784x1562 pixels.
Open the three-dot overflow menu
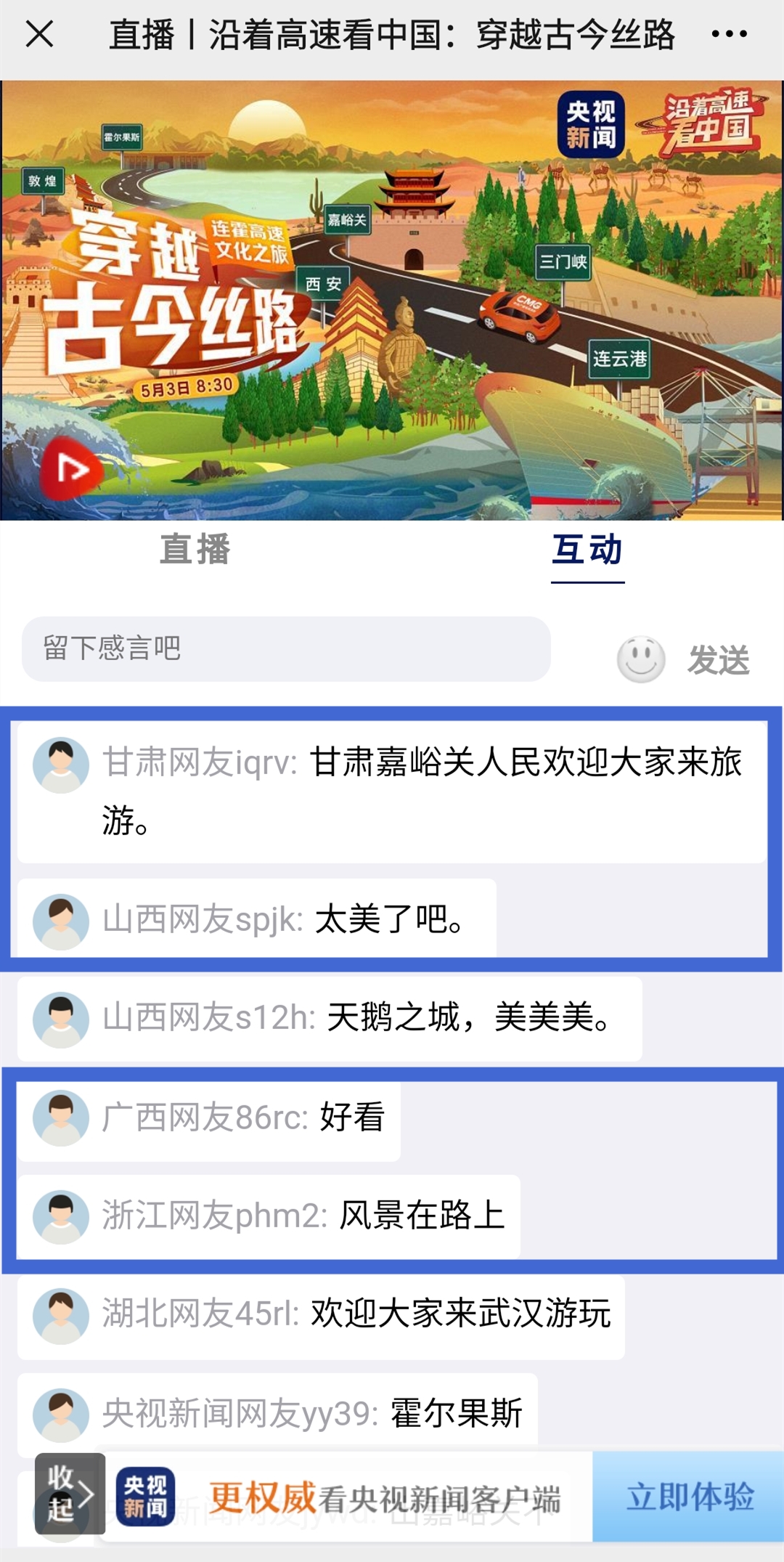(x=729, y=34)
